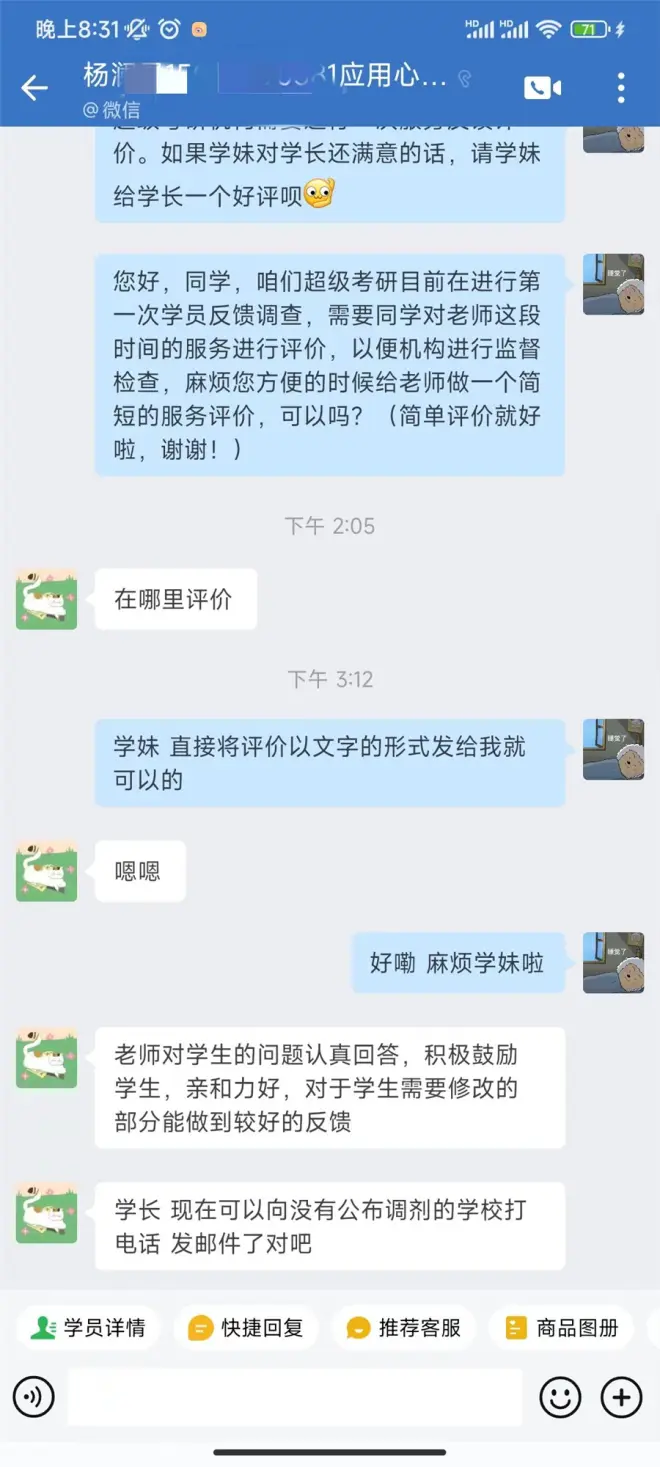This screenshot has width=660, height=1467.
Task: Open 快捷回复 quick replies
Action: tap(245, 1328)
